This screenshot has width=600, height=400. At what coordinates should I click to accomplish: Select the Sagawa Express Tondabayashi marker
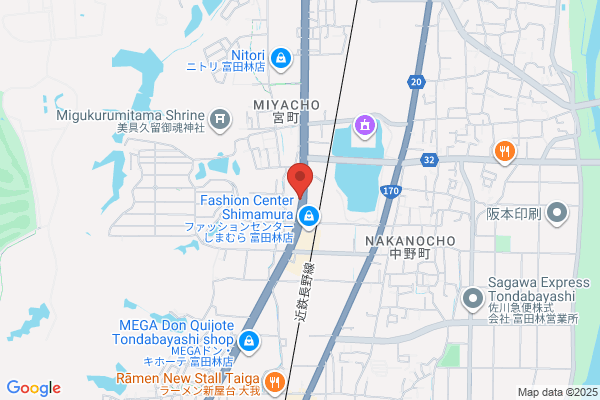click(473, 299)
